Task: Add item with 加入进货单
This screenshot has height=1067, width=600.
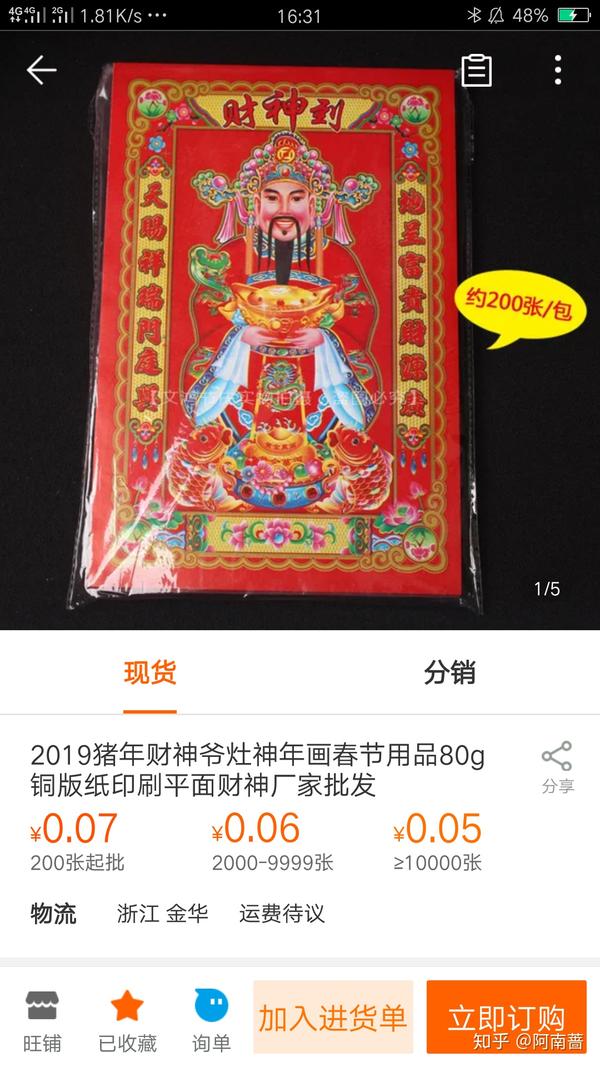Action: pyautogui.click(x=332, y=1018)
